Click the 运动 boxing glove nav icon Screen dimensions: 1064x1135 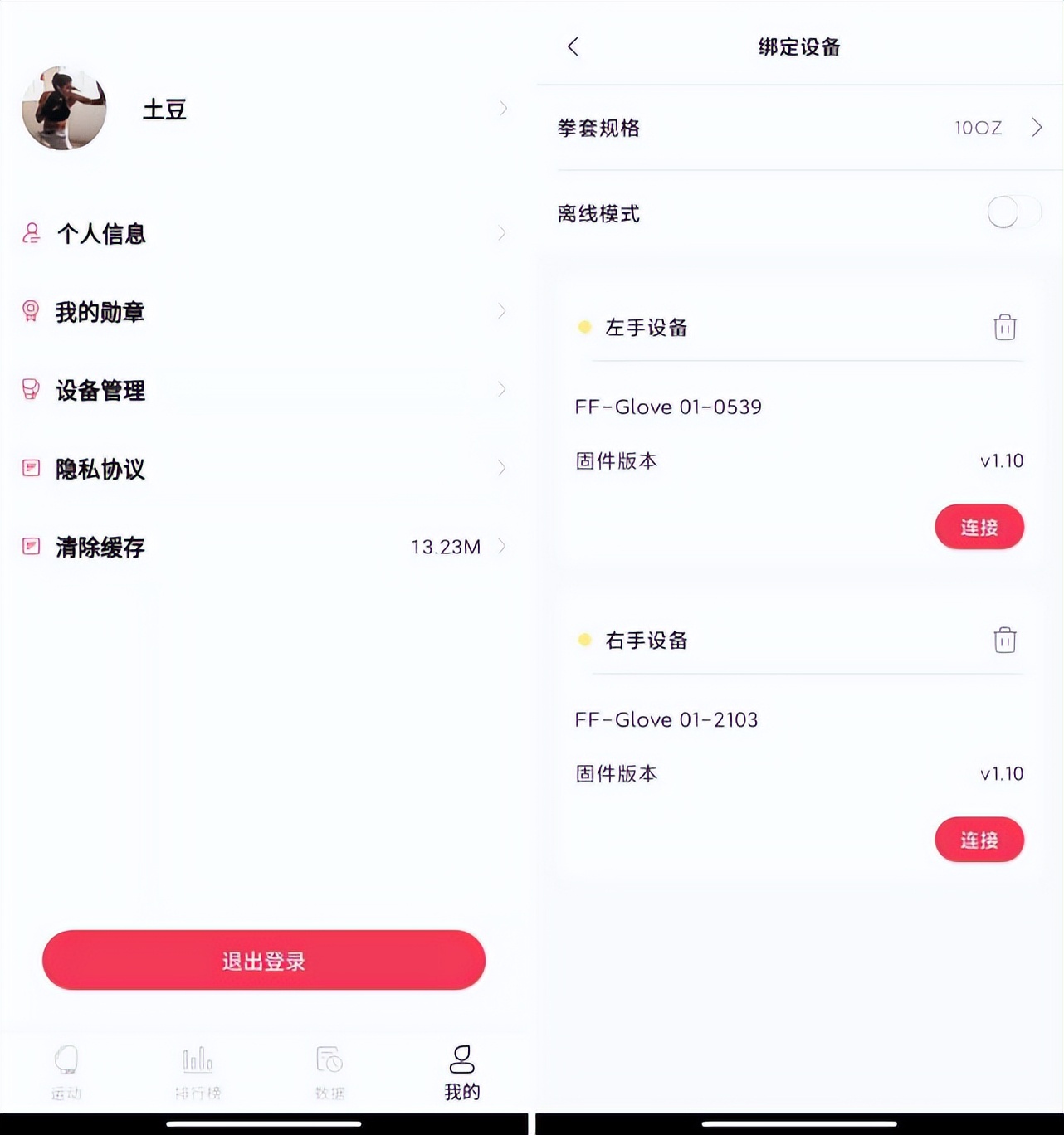[x=66, y=1061]
